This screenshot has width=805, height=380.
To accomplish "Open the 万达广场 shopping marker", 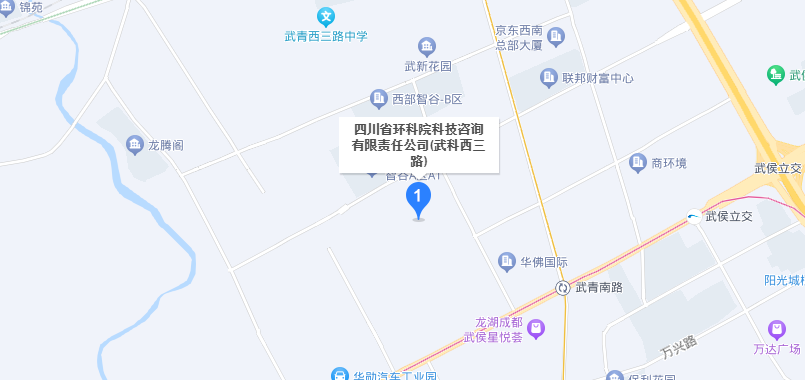I will 776,329.
